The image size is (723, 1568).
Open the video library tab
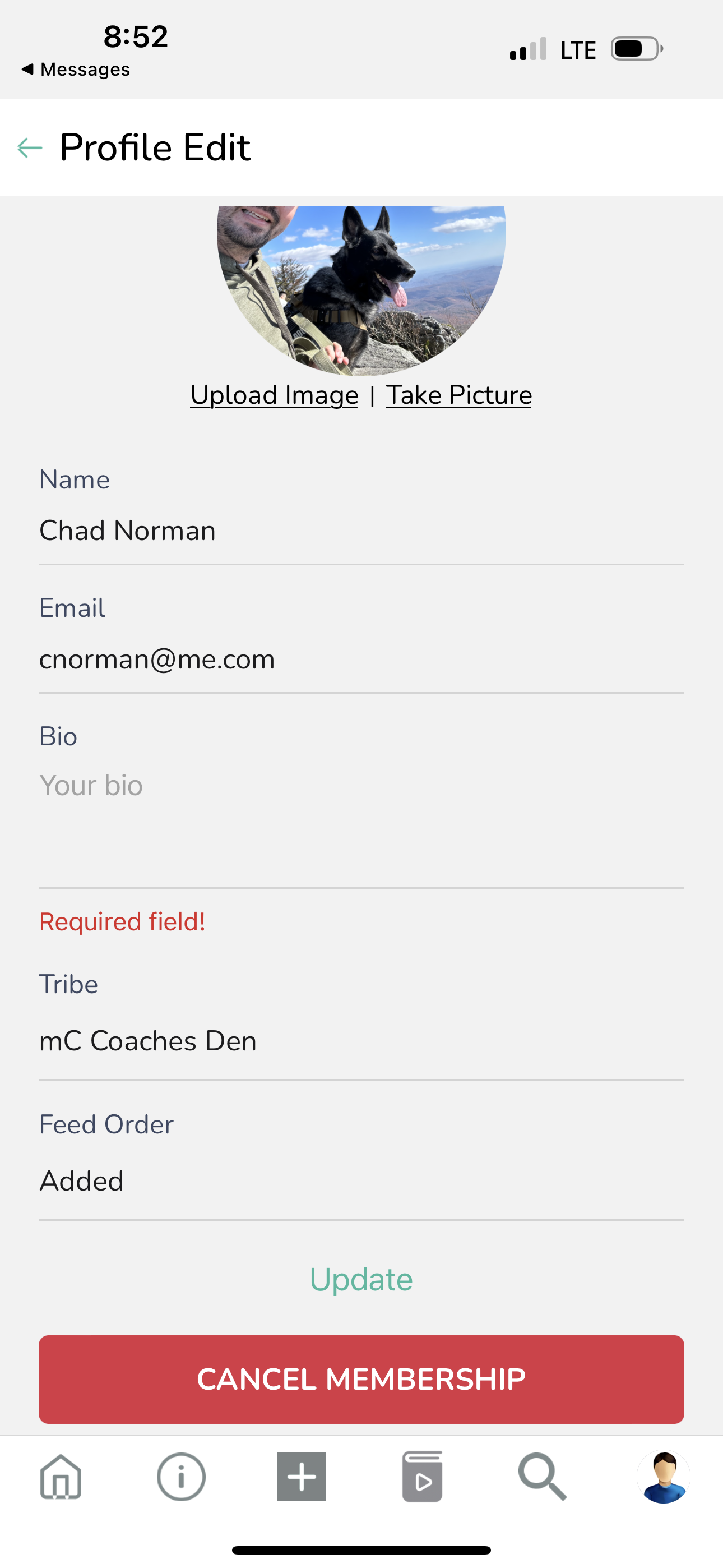pos(421,1477)
